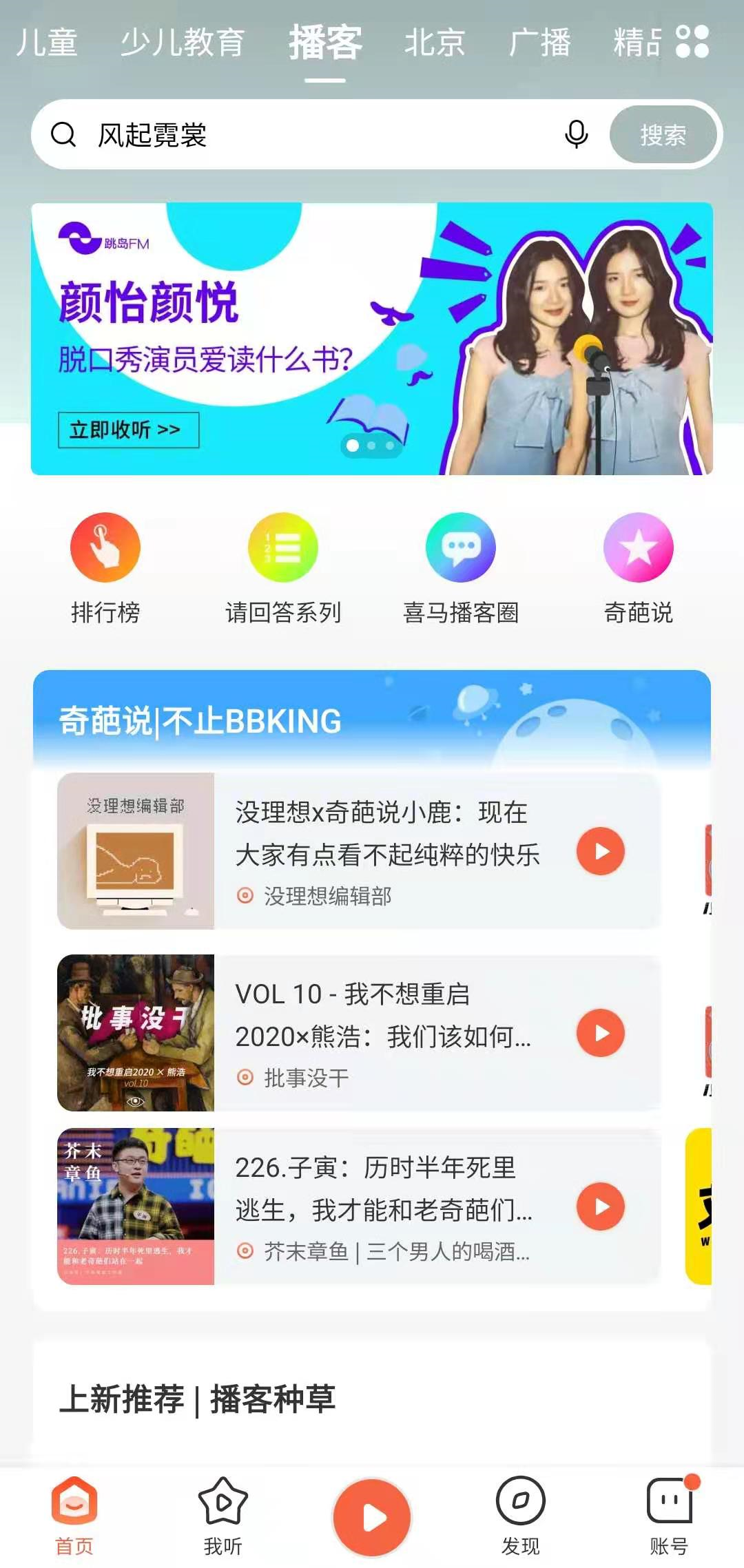Tap the center play button
The image size is (744, 1568).
pyautogui.click(x=372, y=1516)
